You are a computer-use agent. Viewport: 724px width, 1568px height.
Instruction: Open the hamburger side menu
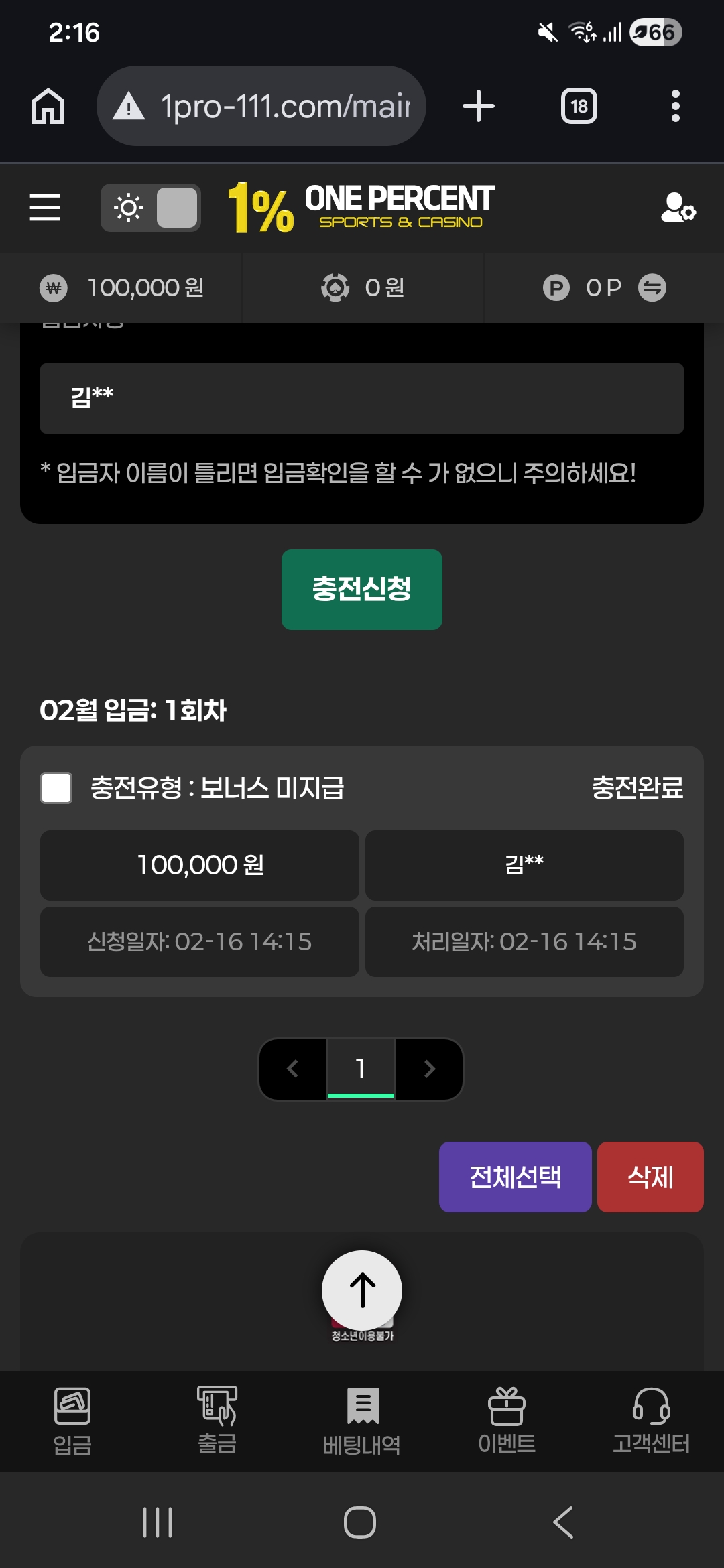coord(45,207)
